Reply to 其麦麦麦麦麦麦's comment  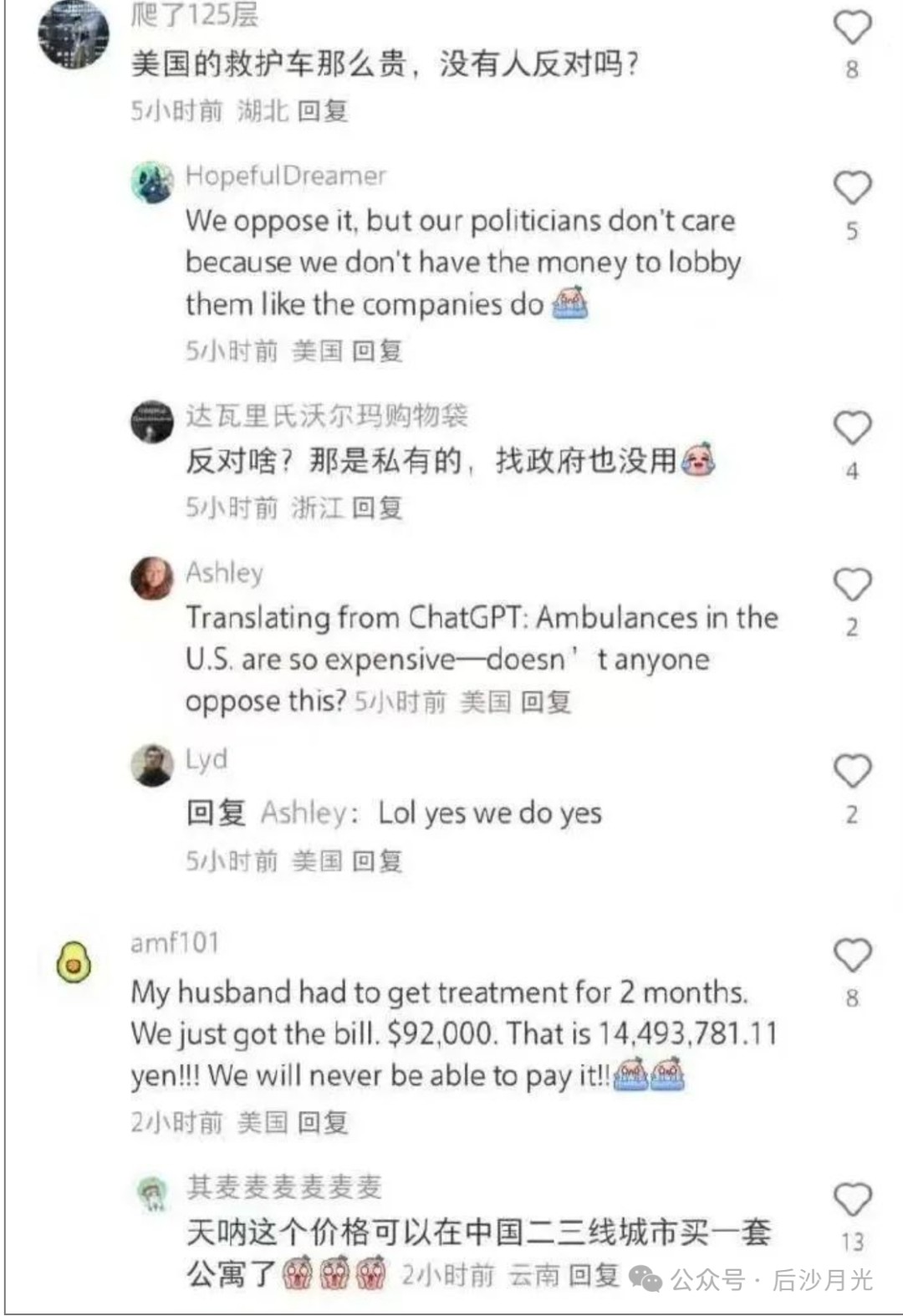click(594, 1275)
